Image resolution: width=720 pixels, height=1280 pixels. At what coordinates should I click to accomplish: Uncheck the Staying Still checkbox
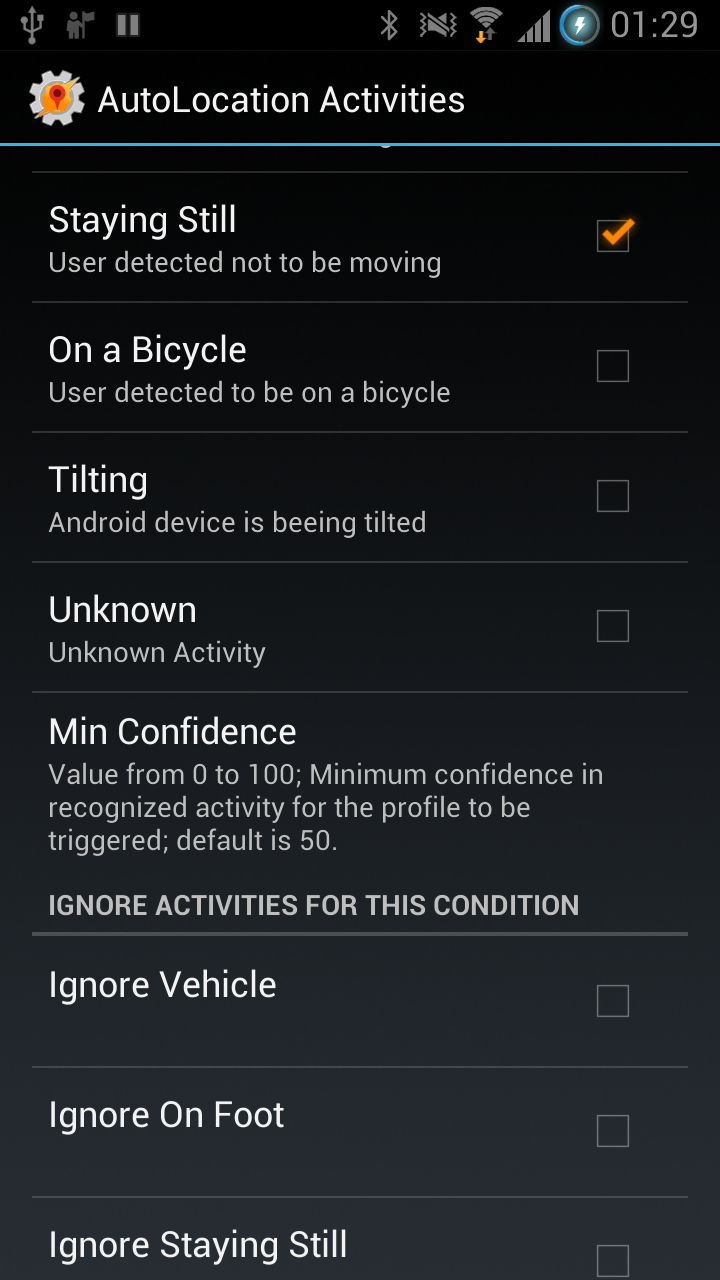click(613, 236)
